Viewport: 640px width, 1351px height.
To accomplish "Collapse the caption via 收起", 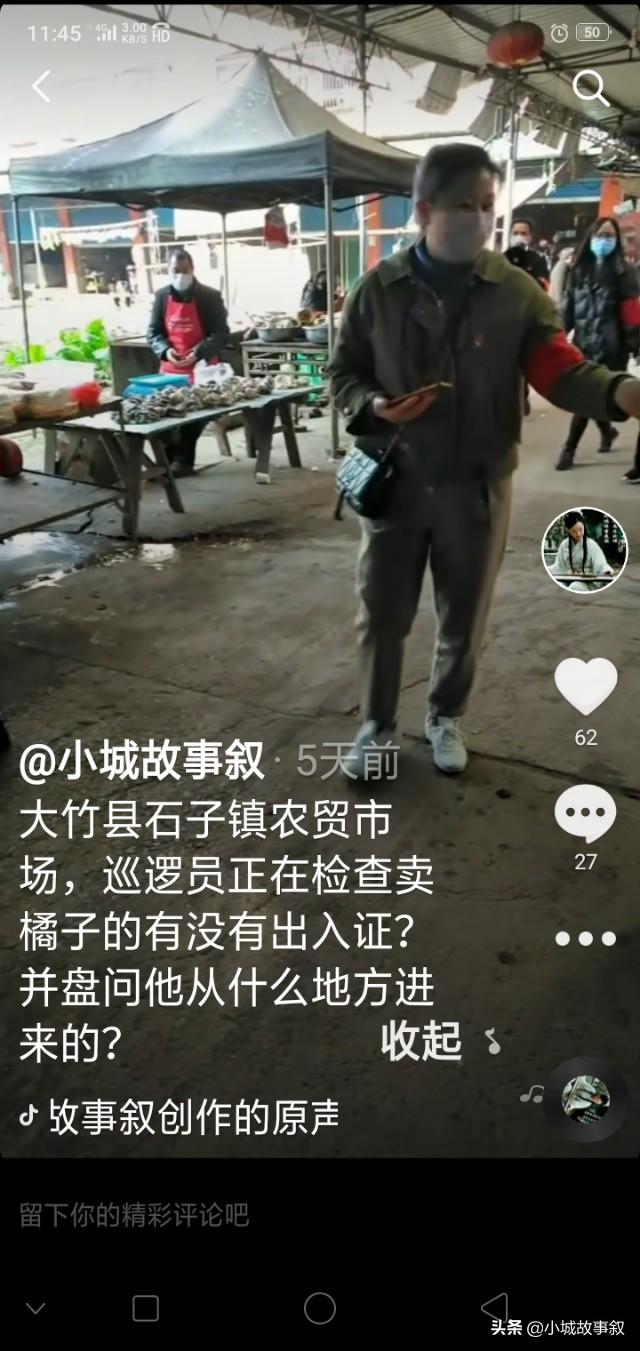I will pos(421,1041).
